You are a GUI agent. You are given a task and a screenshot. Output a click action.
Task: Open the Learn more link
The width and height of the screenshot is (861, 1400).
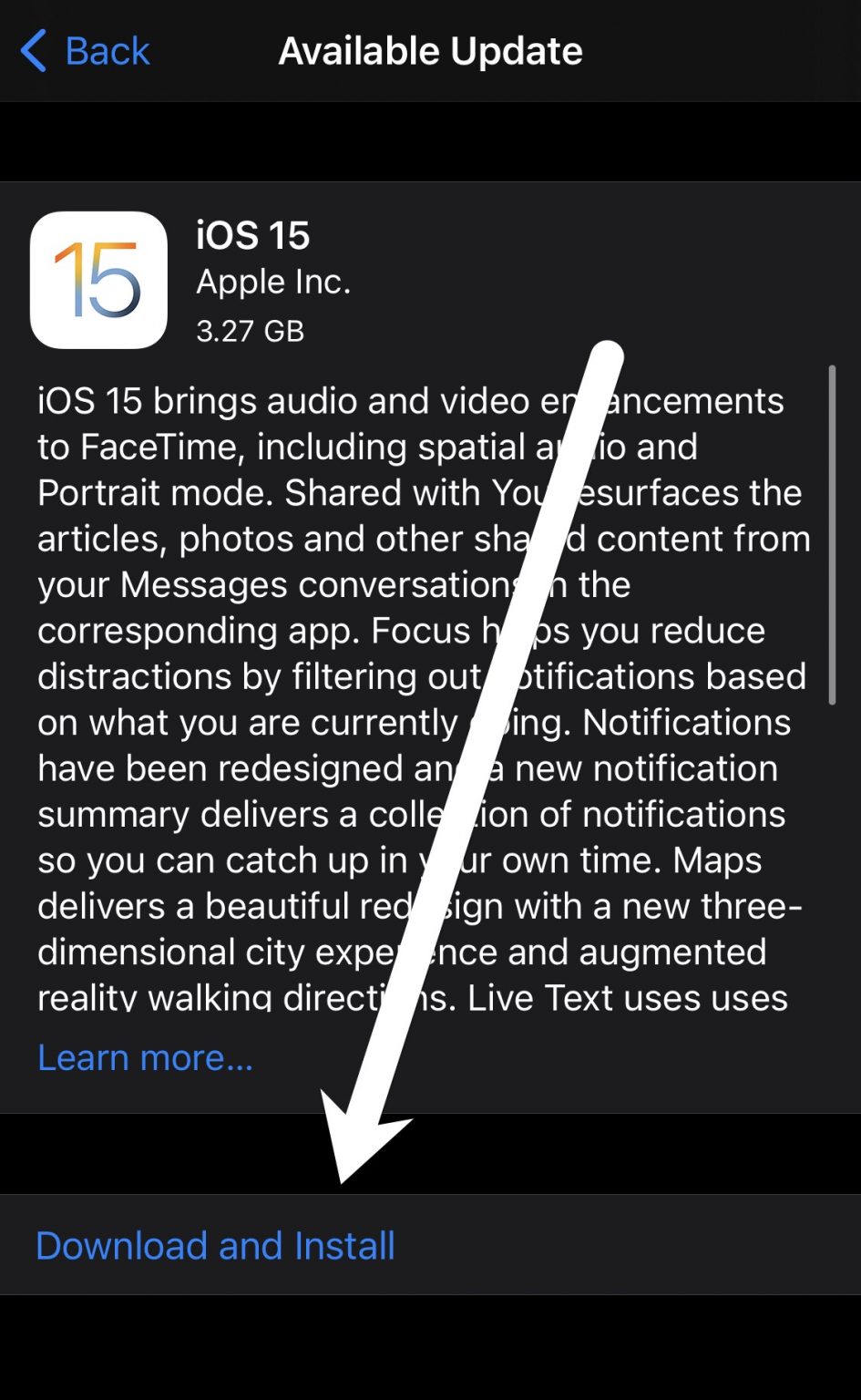145,1058
